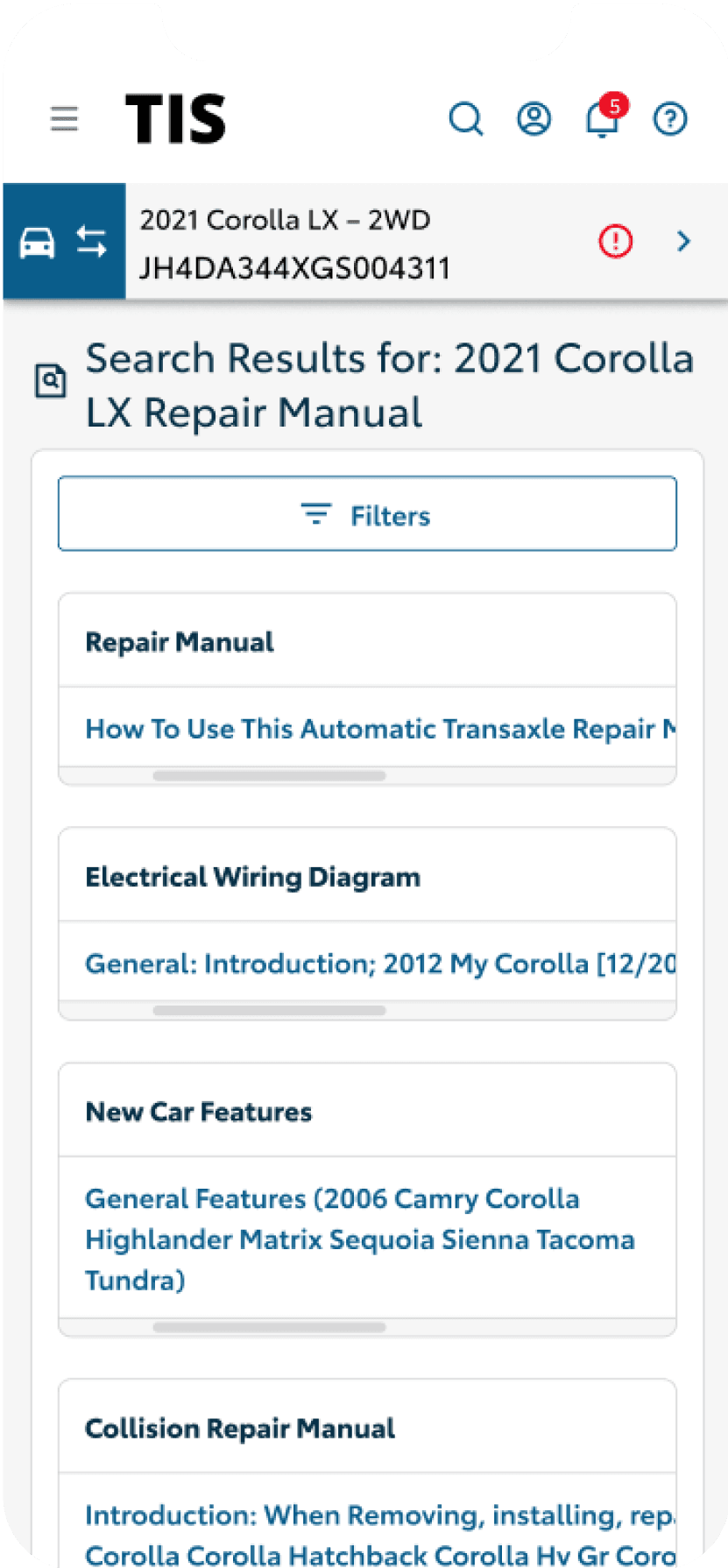Open the Filters button
This screenshot has height=1568, width=728.
367,514
